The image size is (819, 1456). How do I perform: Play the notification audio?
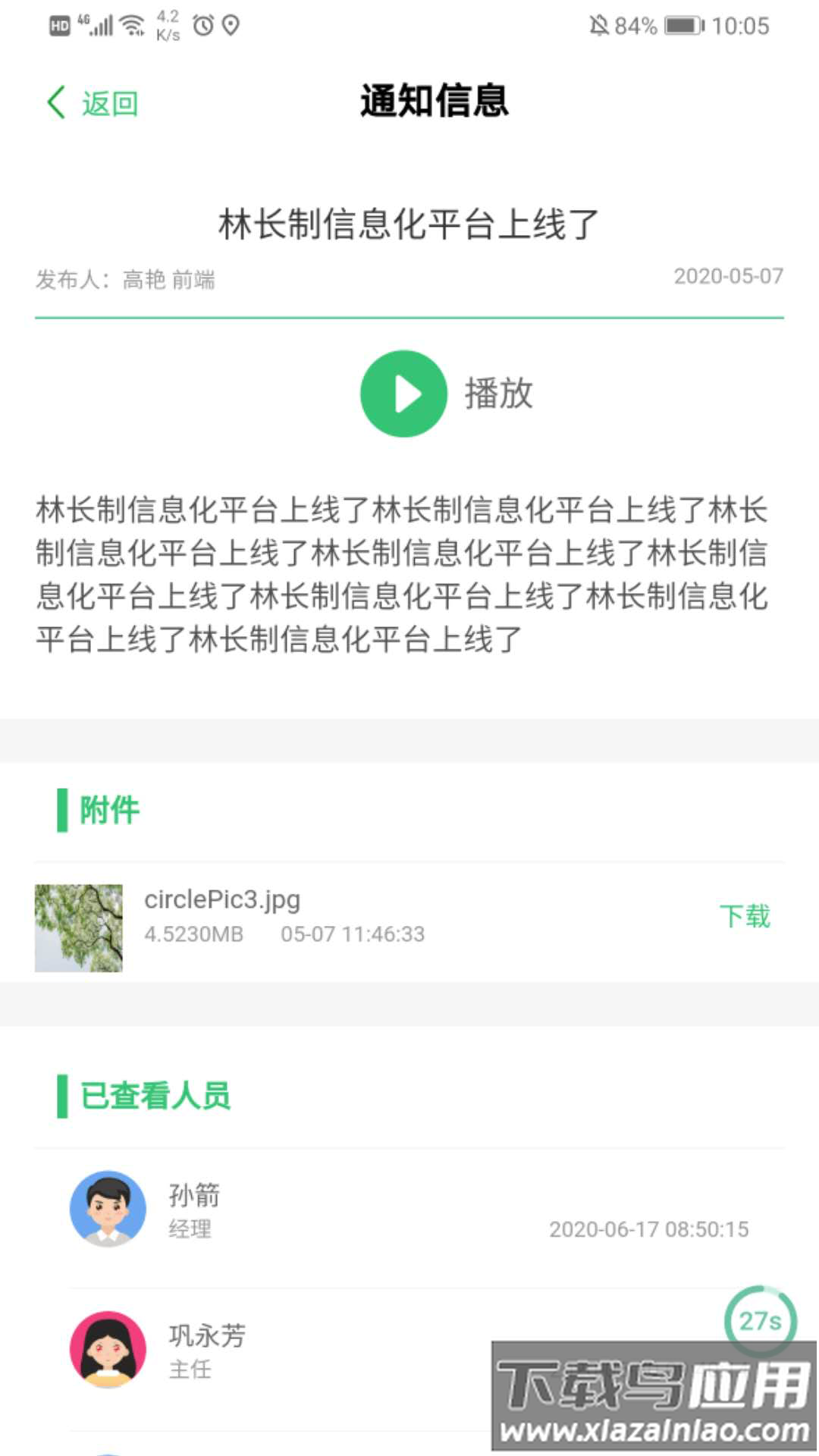click(403, 394)
